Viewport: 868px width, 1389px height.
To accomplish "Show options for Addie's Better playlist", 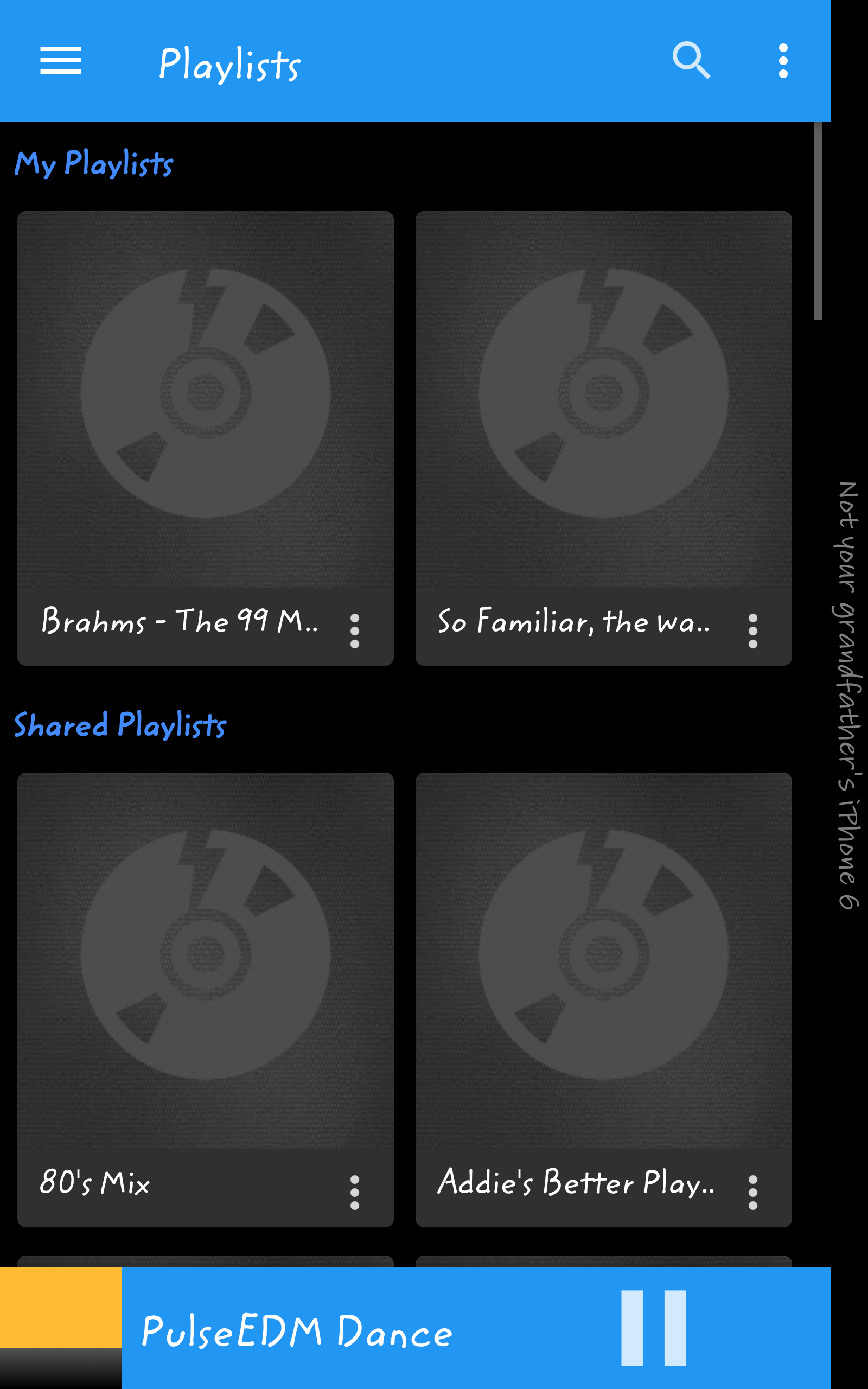I will tap(752, 1193).
